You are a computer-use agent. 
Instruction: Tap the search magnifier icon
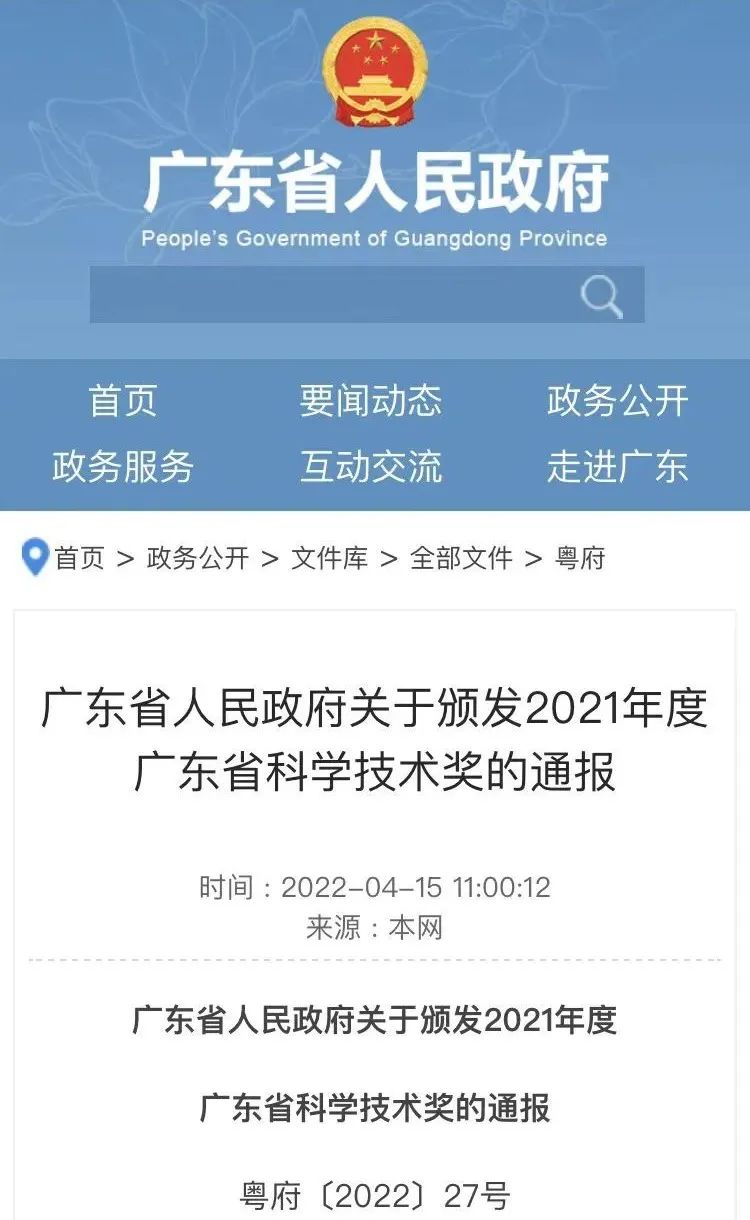pyautogui.click(x=601, y=296)
